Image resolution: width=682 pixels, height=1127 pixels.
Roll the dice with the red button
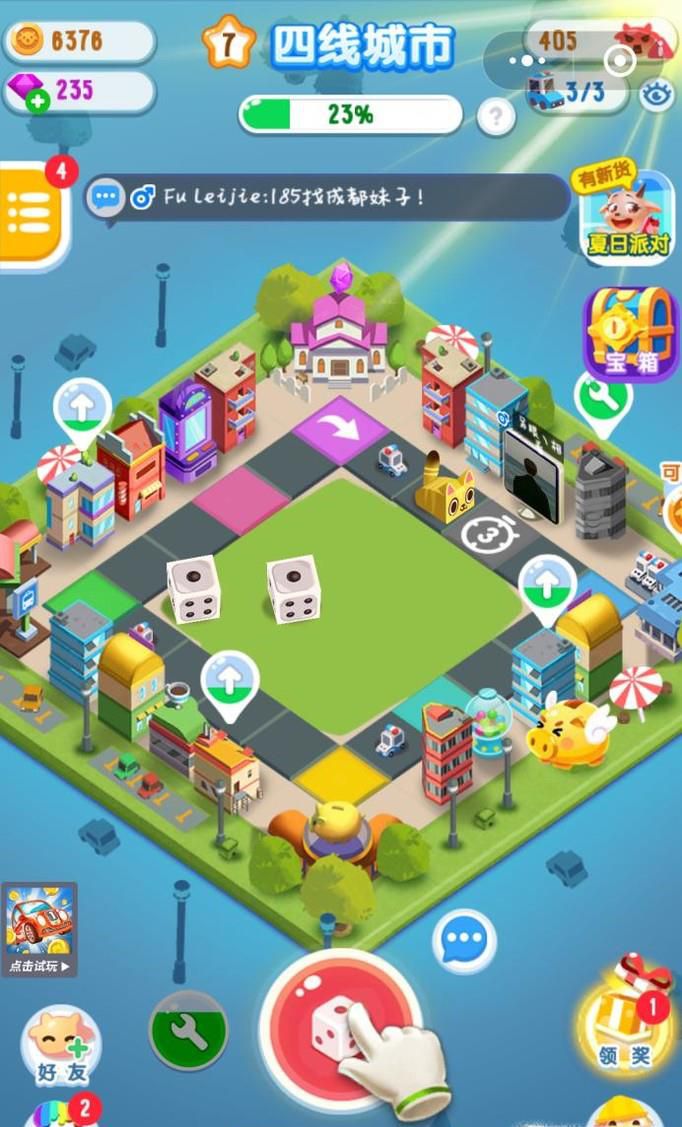click(x=332, y=1028)
